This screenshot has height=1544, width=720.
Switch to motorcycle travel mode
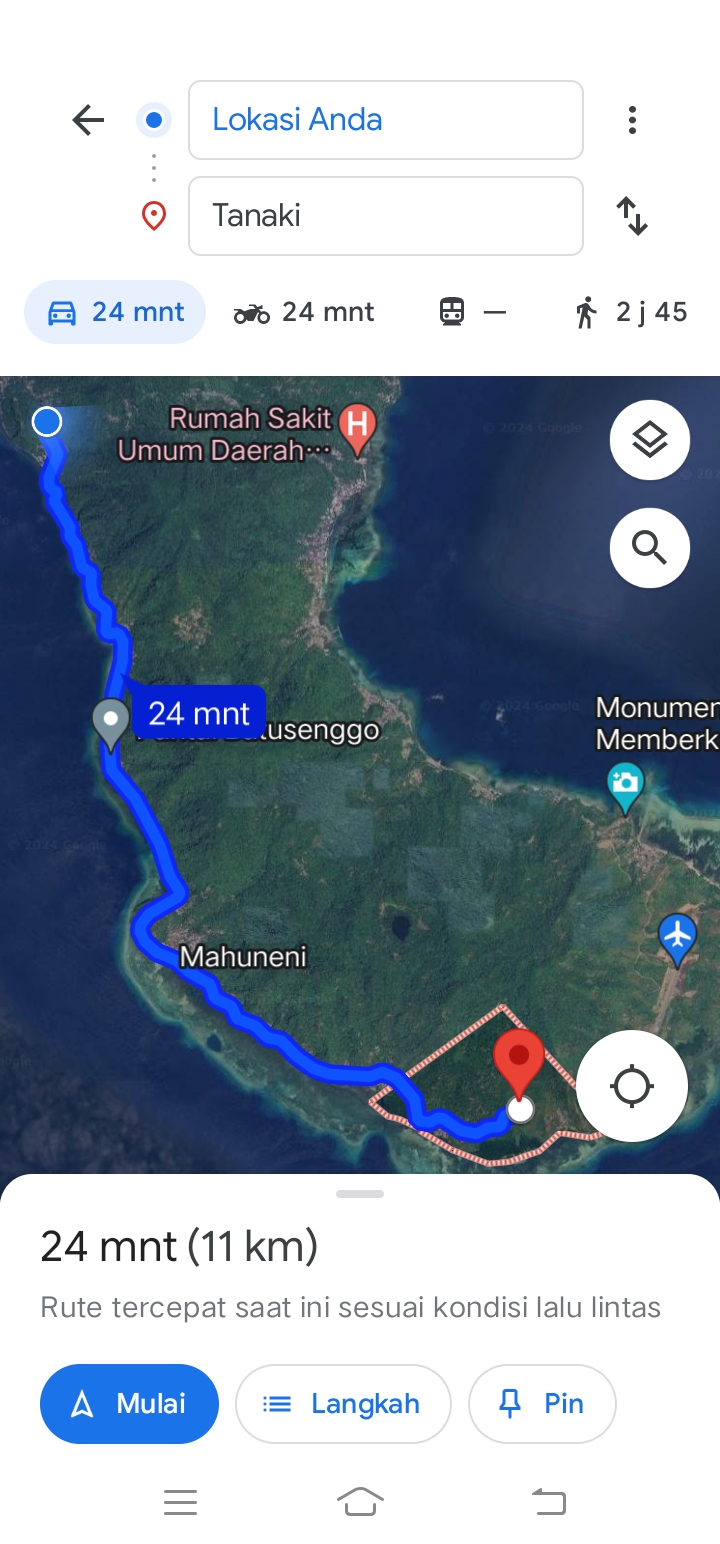[x=304, y=312]
